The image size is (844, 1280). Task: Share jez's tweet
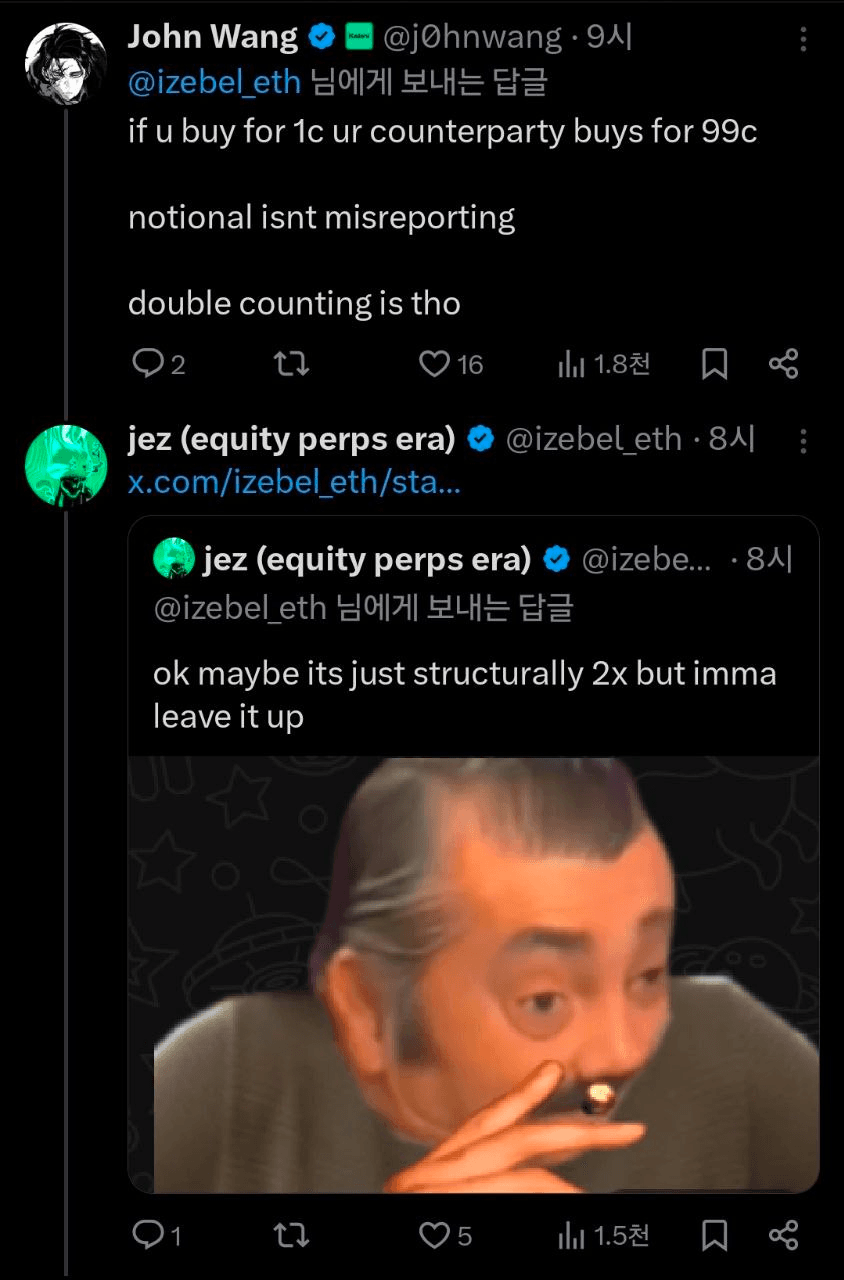coord(784,1236)
